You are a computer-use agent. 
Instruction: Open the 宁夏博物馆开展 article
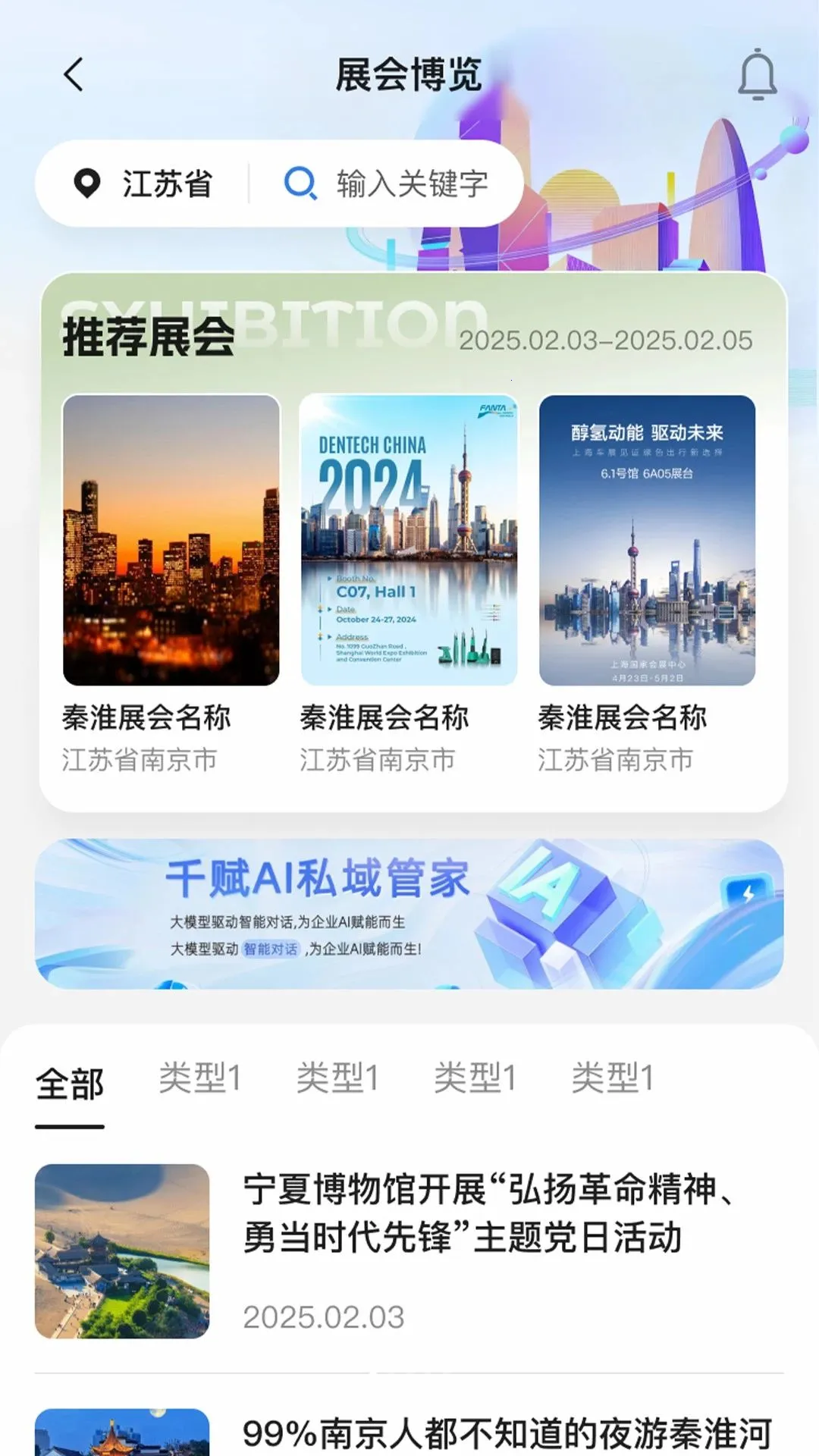pos(409,1251)
